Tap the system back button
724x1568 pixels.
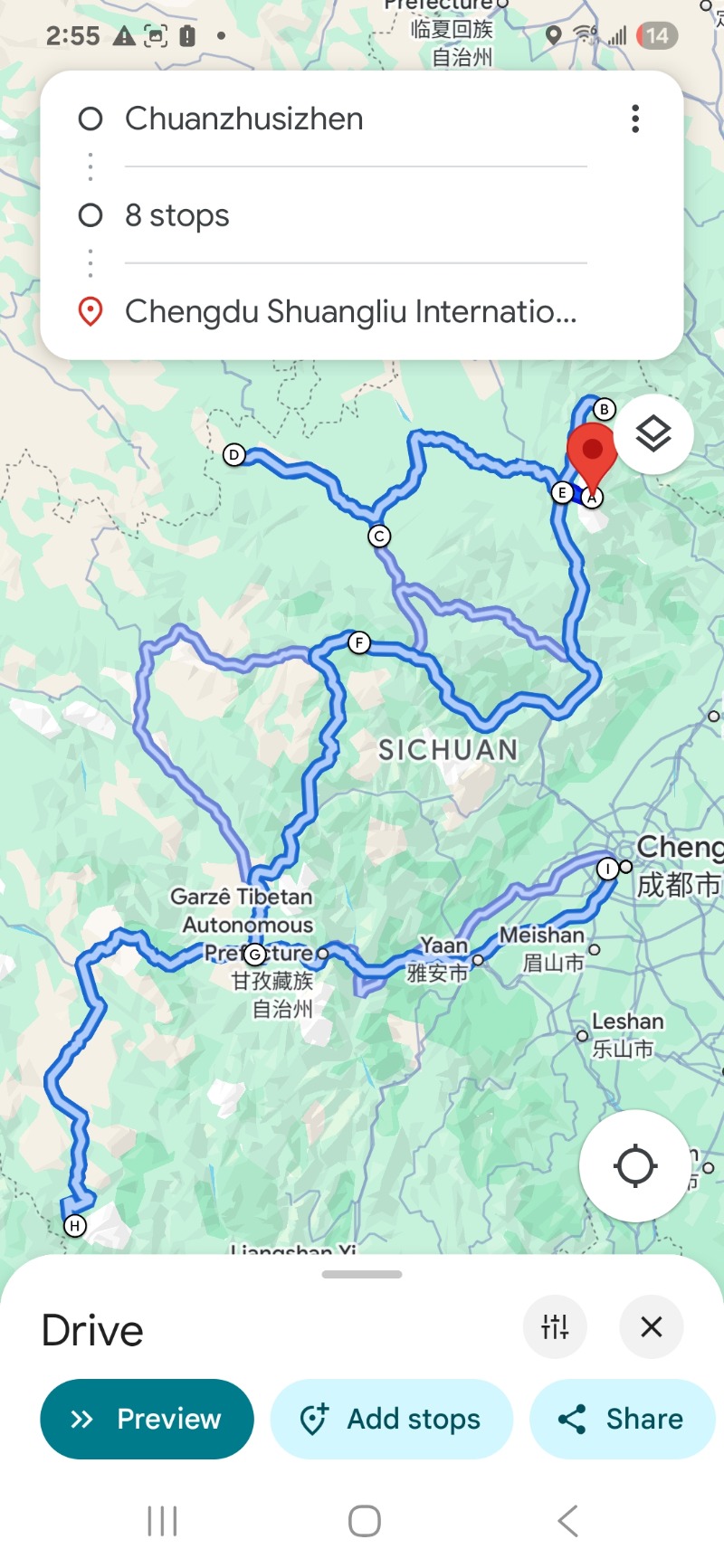tap(567, 1521)
